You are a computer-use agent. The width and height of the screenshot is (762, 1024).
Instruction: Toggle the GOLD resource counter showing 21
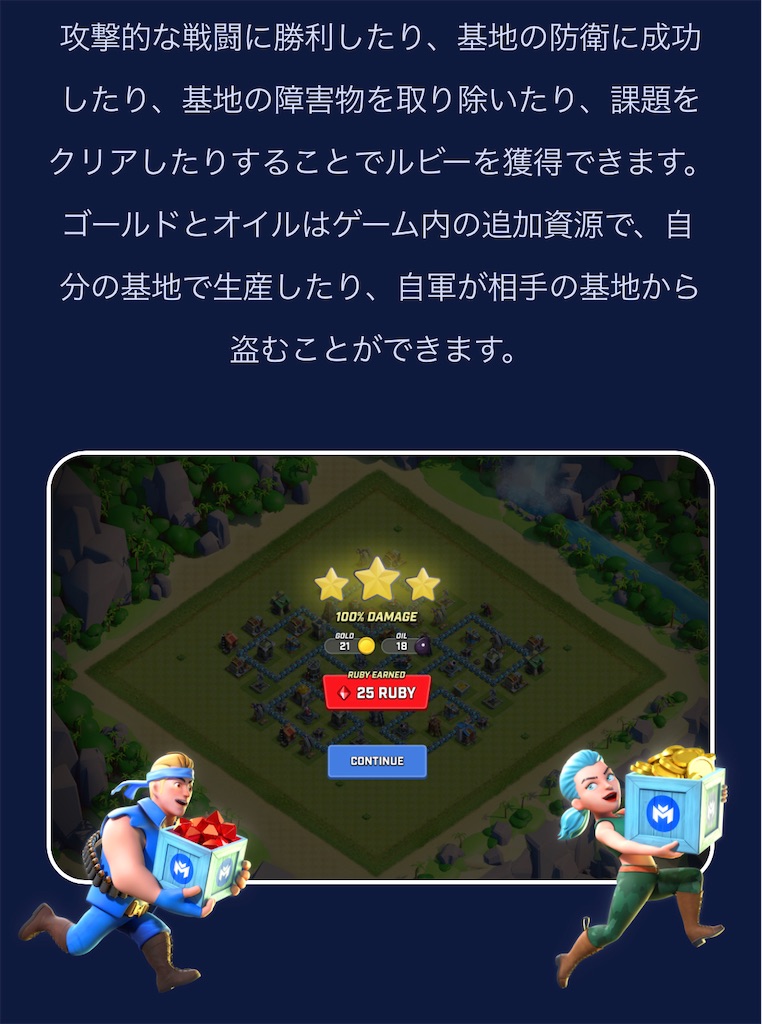pos(345,646)
